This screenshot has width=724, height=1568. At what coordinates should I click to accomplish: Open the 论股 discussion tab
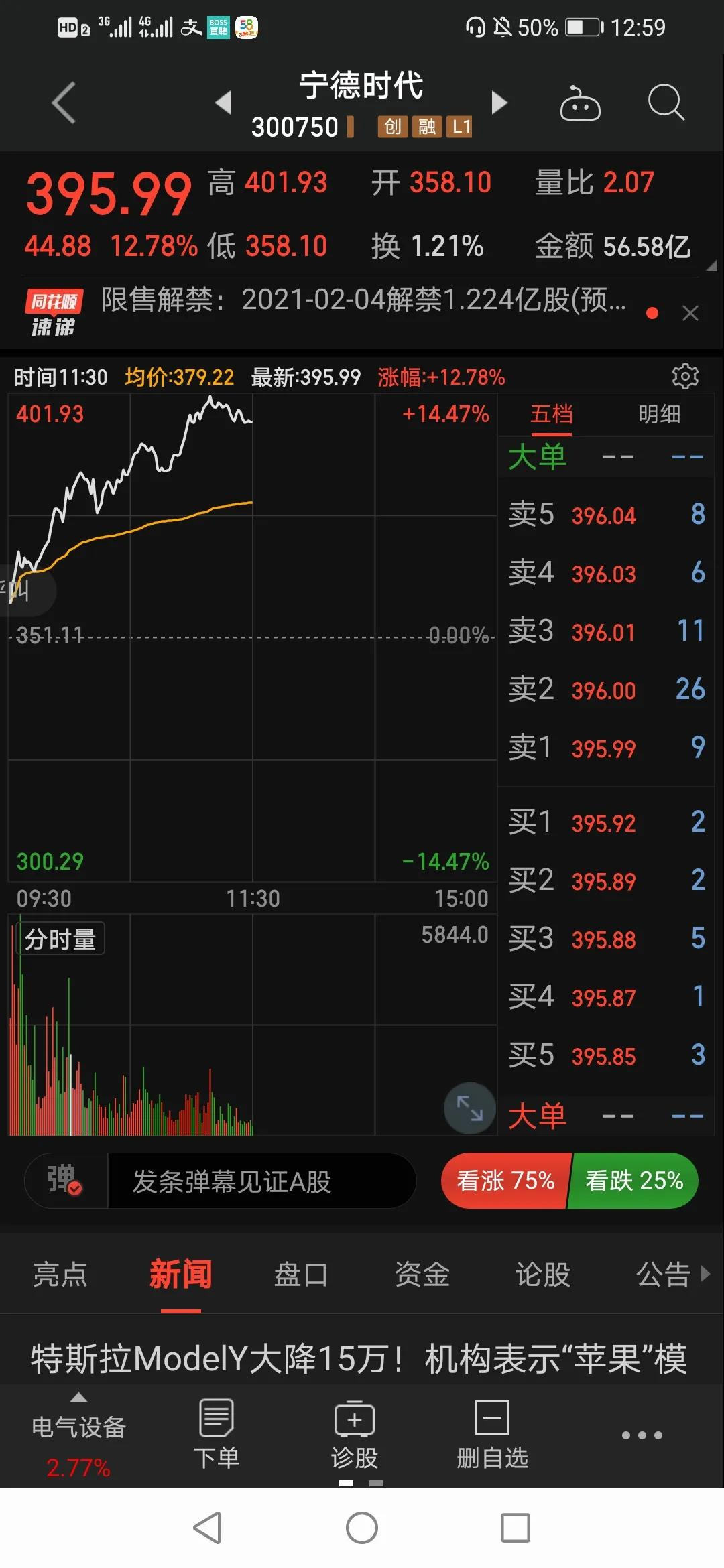pos(542,1274)
